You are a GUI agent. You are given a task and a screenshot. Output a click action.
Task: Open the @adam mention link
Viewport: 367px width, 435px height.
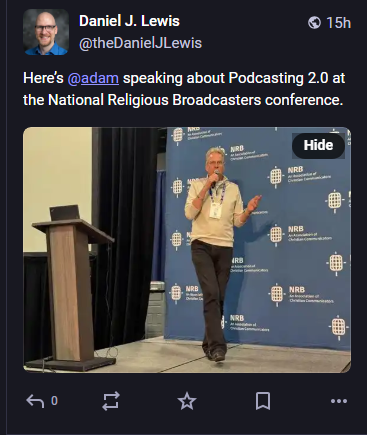pyautogui.click(x=93, y=78)
